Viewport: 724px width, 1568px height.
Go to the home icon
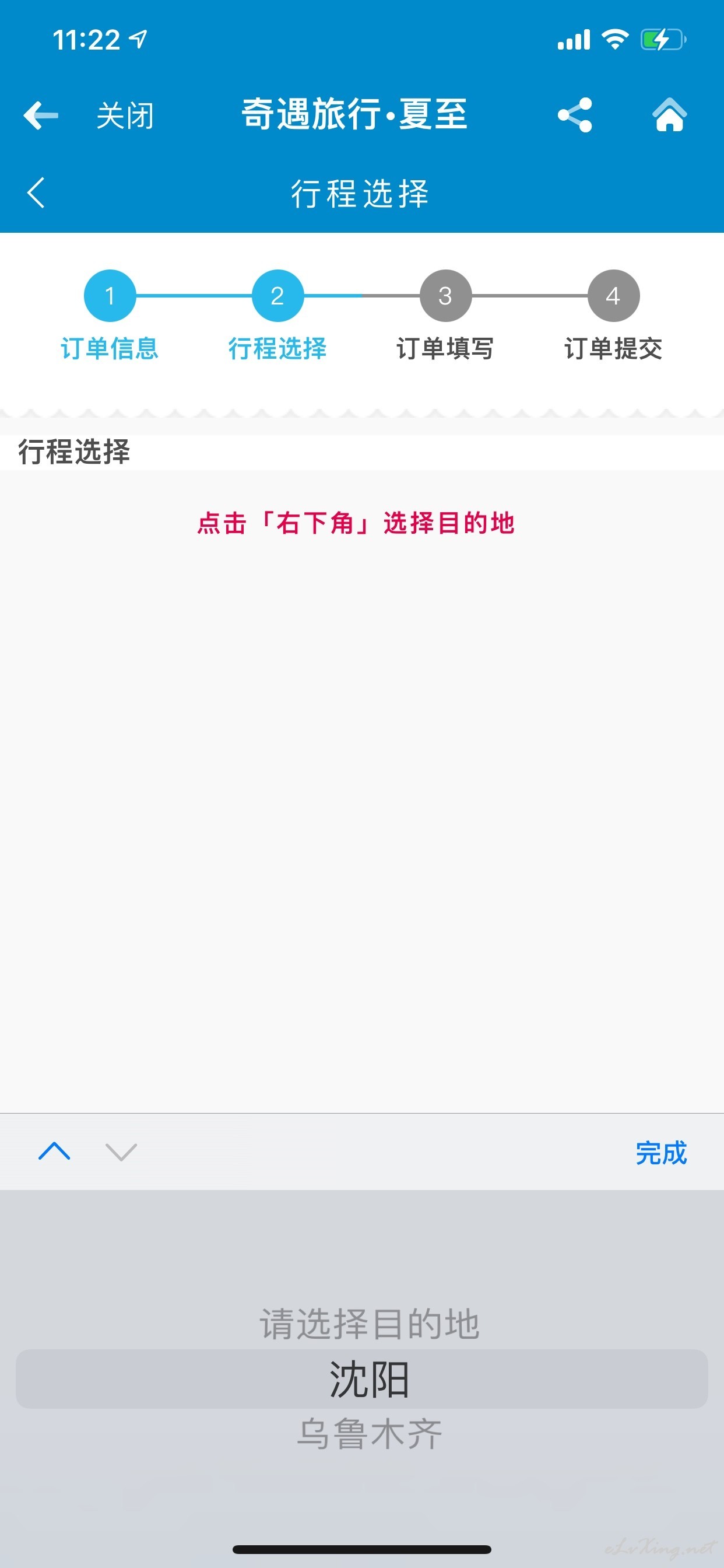[669, 114]
